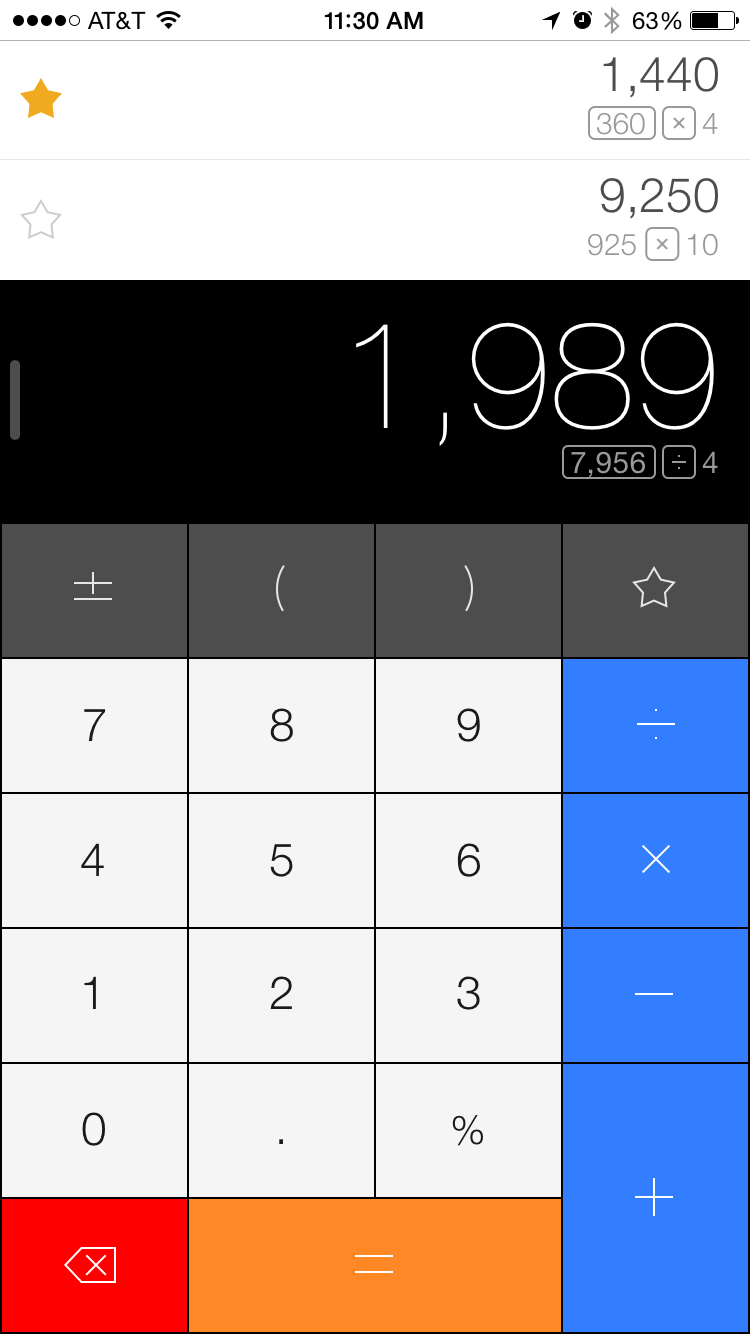Choose the multiply operator key
This screenshot has width=750, height=1334.
click(655, 860)
